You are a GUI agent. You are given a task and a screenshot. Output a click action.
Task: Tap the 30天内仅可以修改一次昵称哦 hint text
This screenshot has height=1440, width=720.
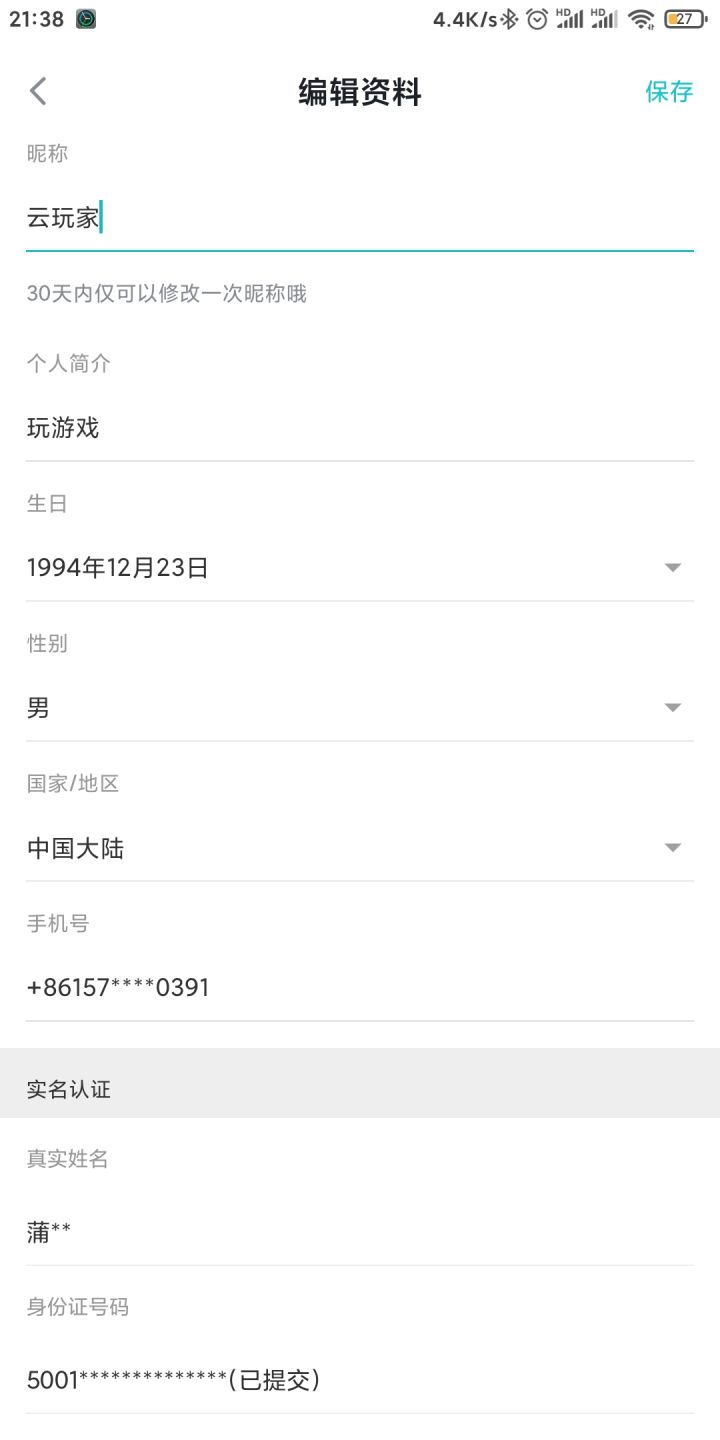tap(167, 293)
